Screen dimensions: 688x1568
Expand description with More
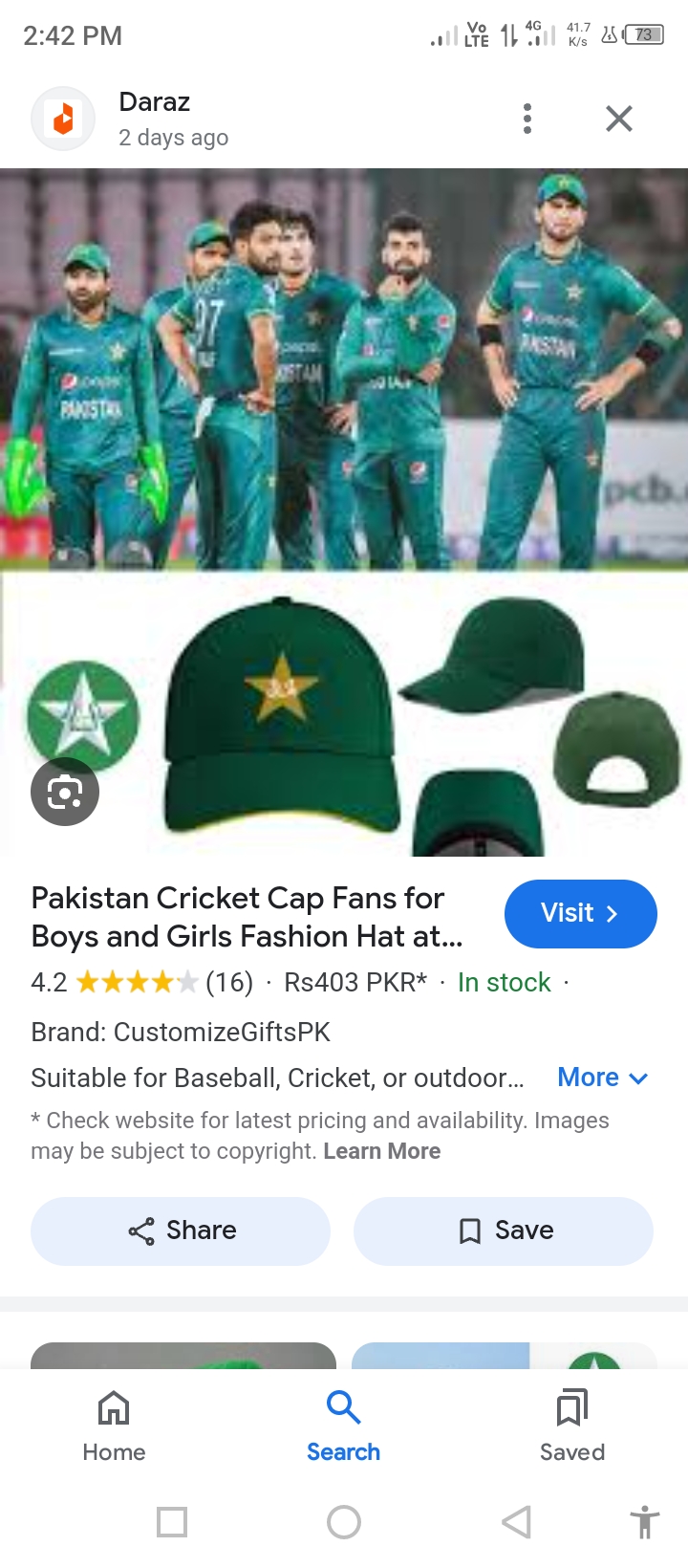(602, 1078)
